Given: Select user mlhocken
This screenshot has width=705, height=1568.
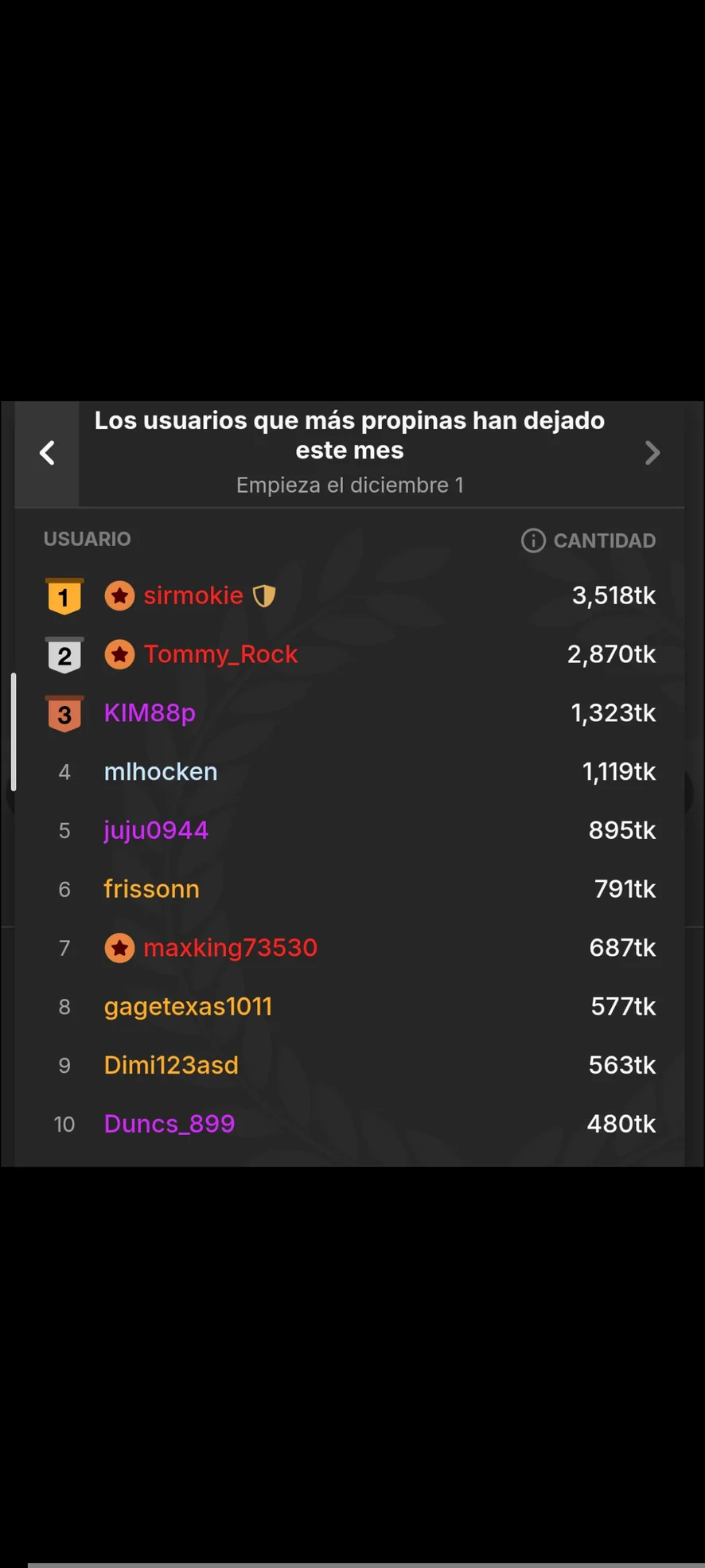Looking at the screenshot, I should pos(161,772).
